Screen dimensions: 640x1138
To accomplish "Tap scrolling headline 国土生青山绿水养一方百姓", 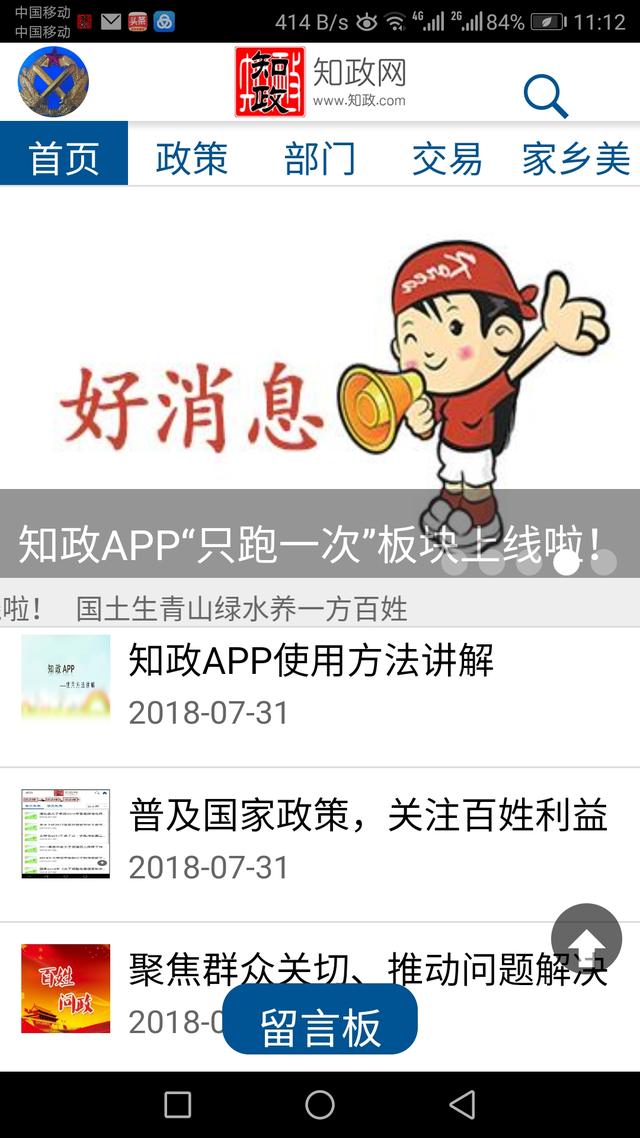I will [x=242, y=608].
